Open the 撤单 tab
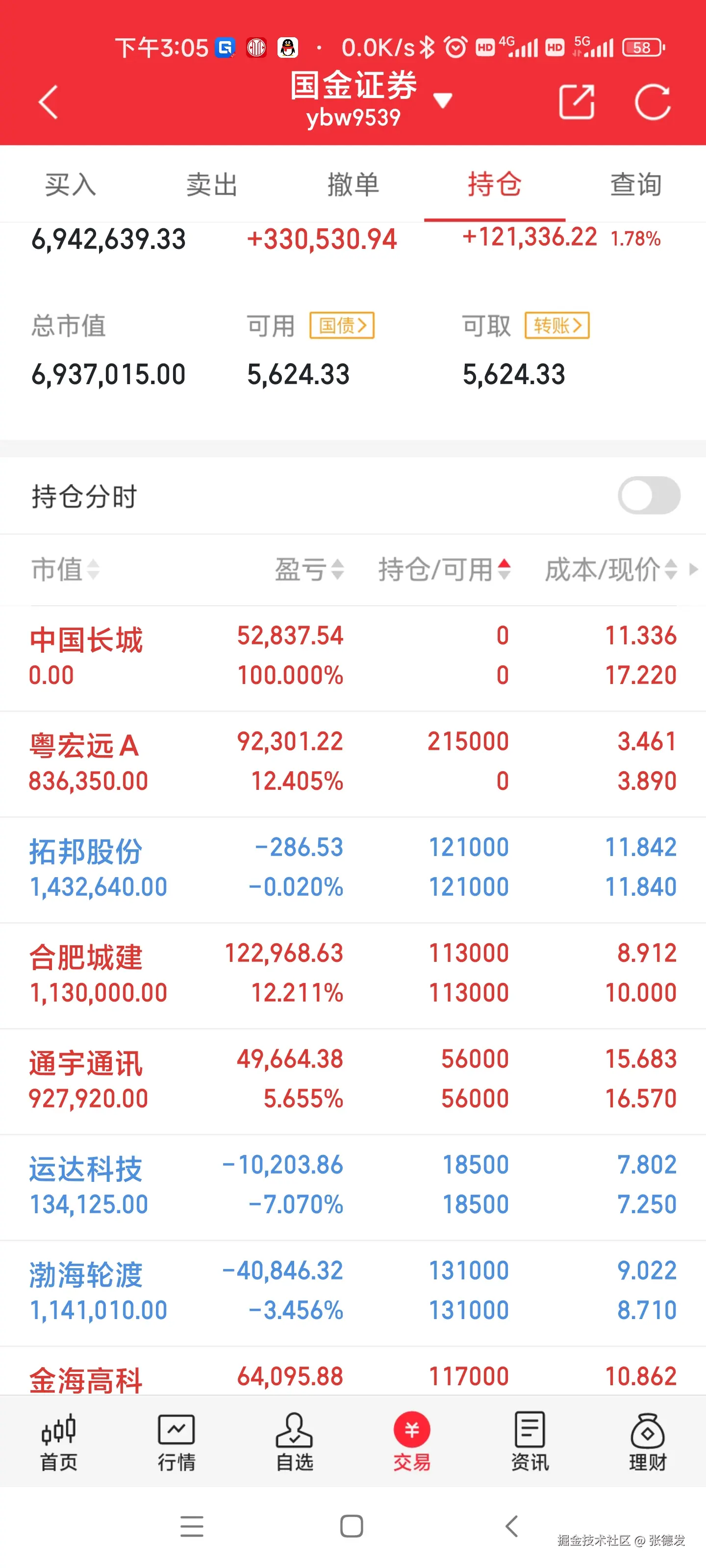Image resolution: width=706 pixels, height=1568 pixels. click(x=353, y=184)
